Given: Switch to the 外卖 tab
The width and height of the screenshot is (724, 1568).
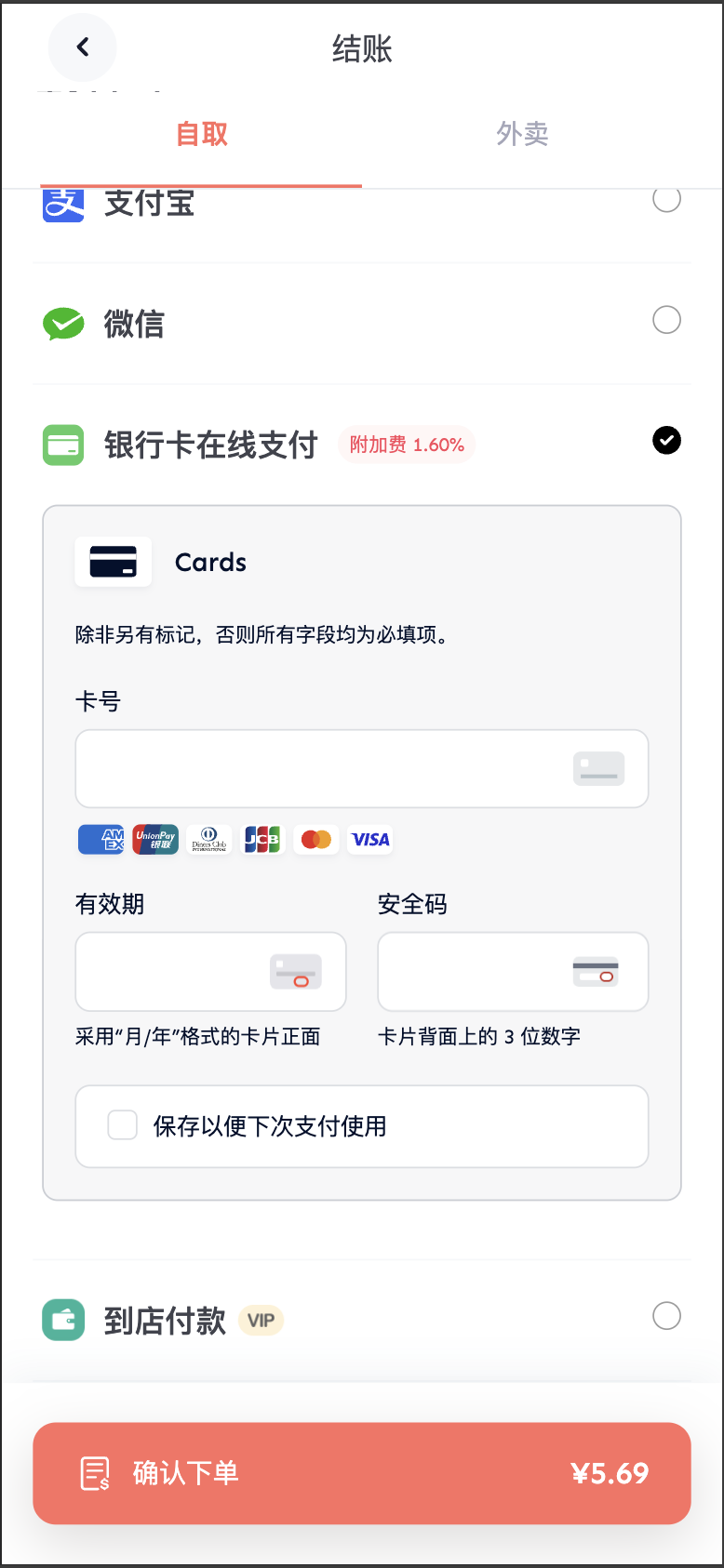Looking at the screenshot, I should [x=522, y=134].
